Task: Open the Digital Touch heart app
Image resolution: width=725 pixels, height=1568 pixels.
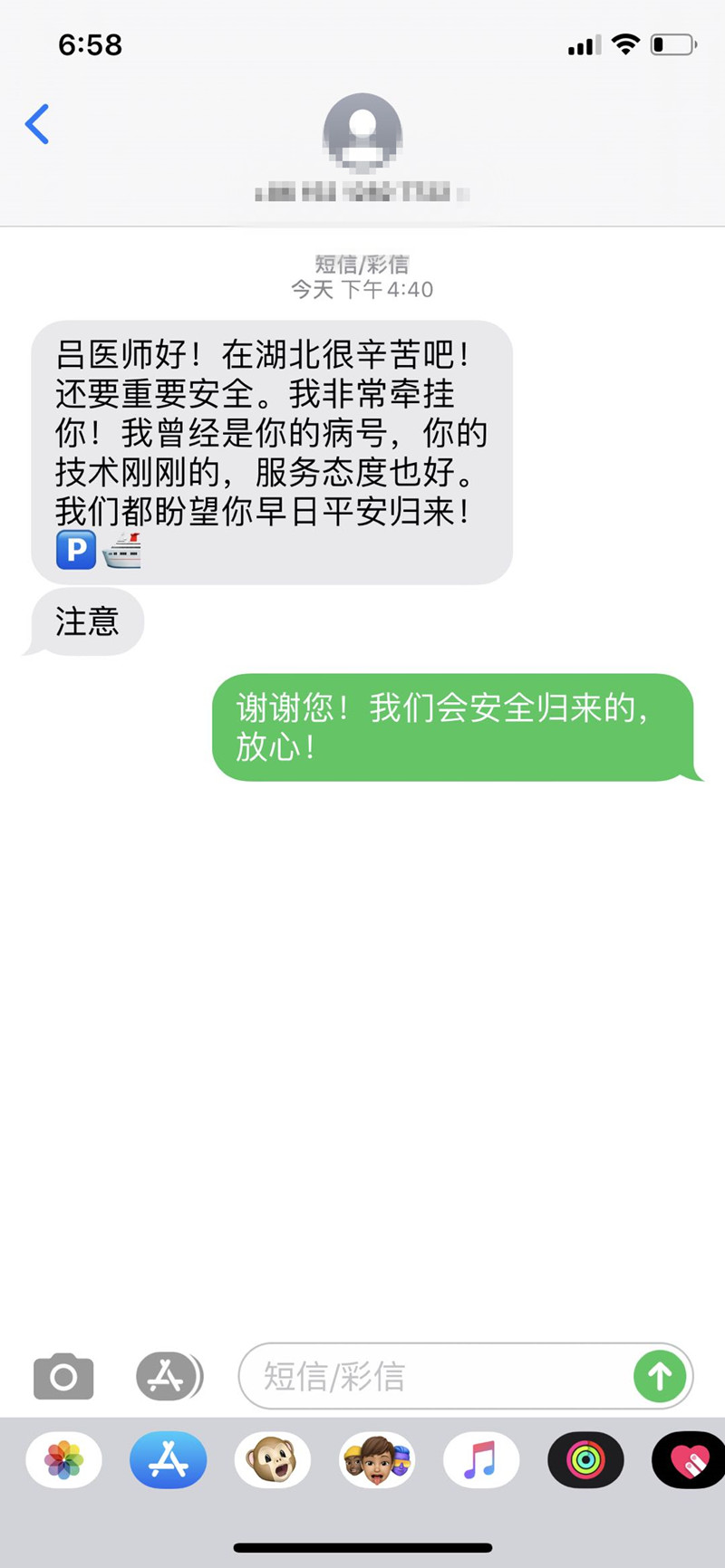Action: click(689, 1460)
